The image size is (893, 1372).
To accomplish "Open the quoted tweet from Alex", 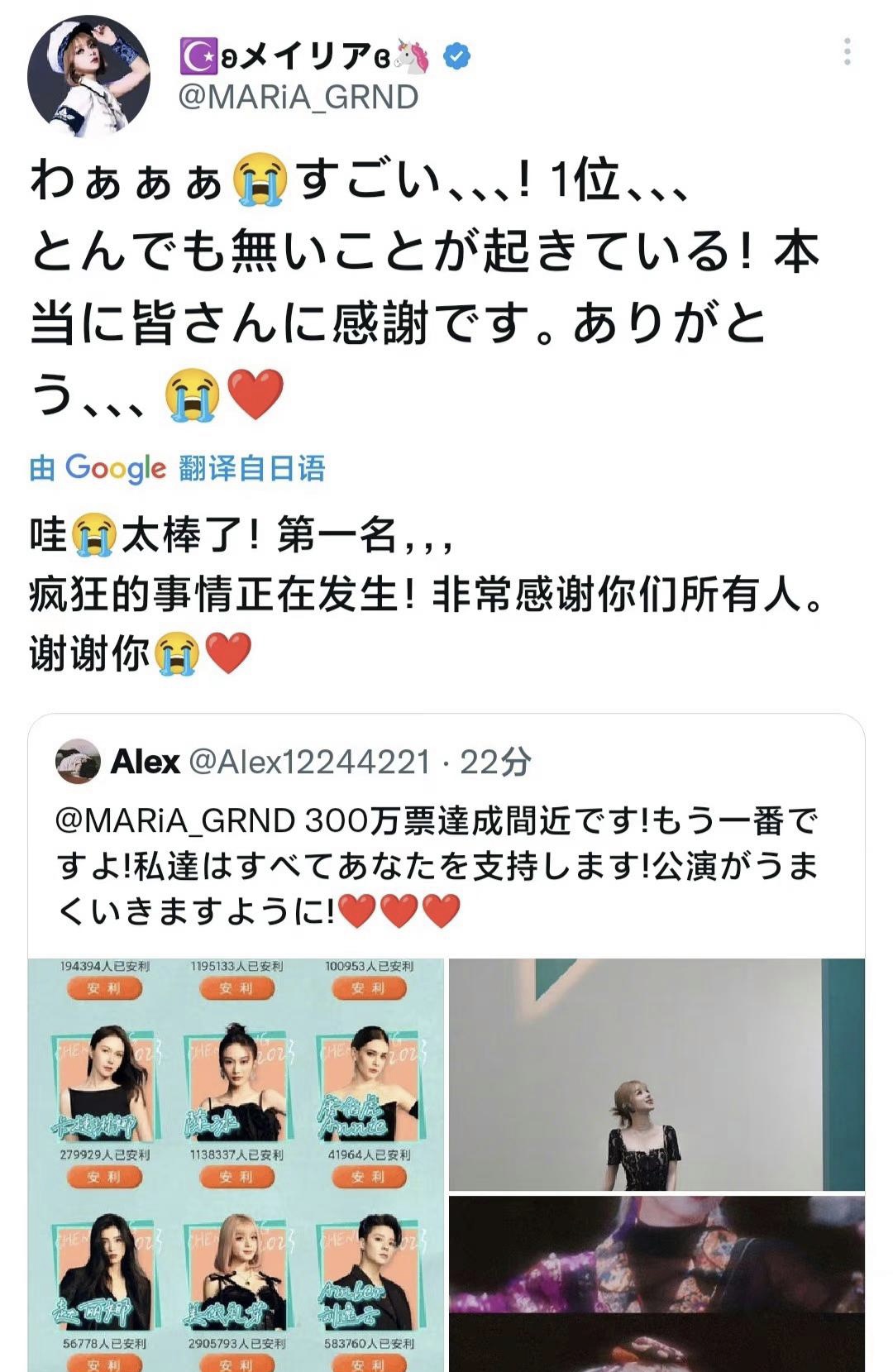I will coord(437,863).
